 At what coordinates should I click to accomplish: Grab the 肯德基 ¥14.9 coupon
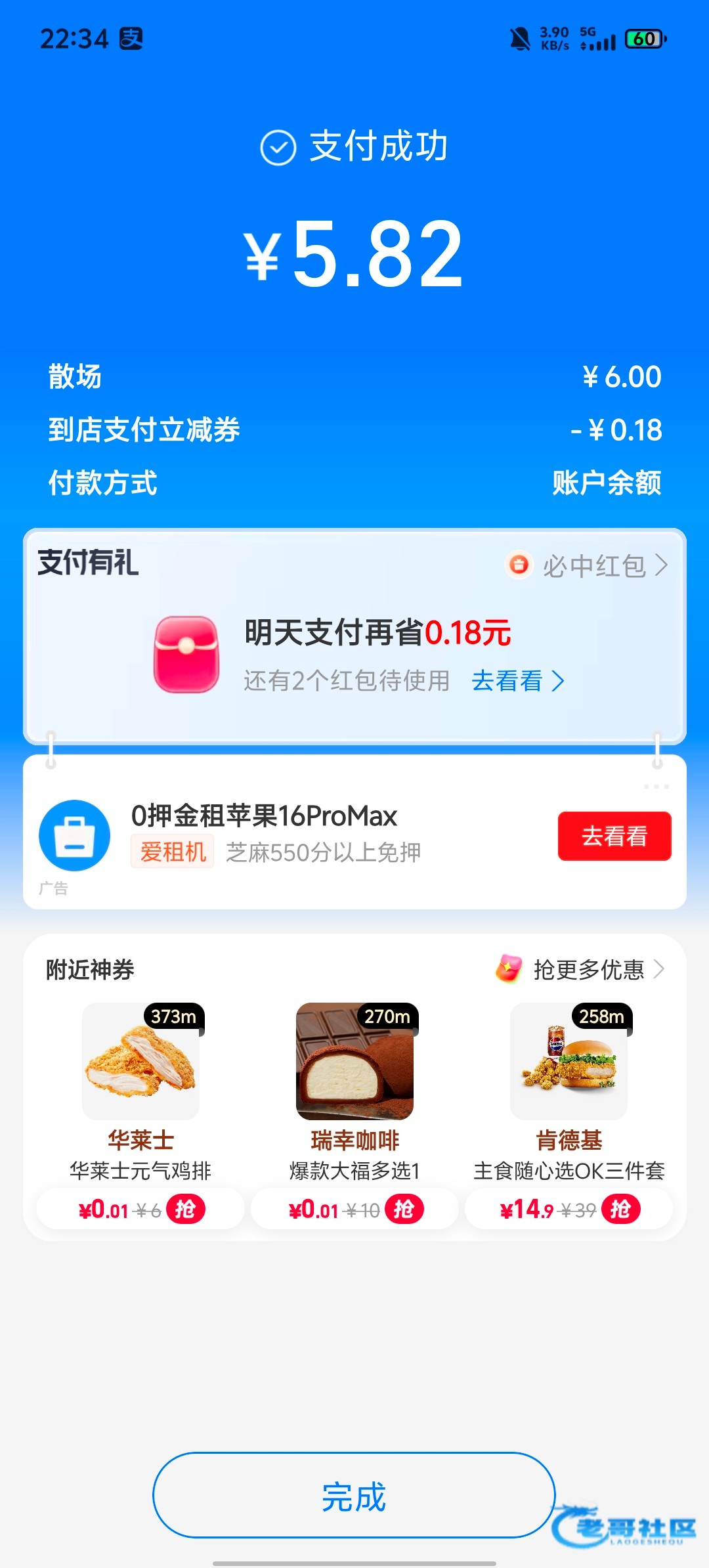620,1209
